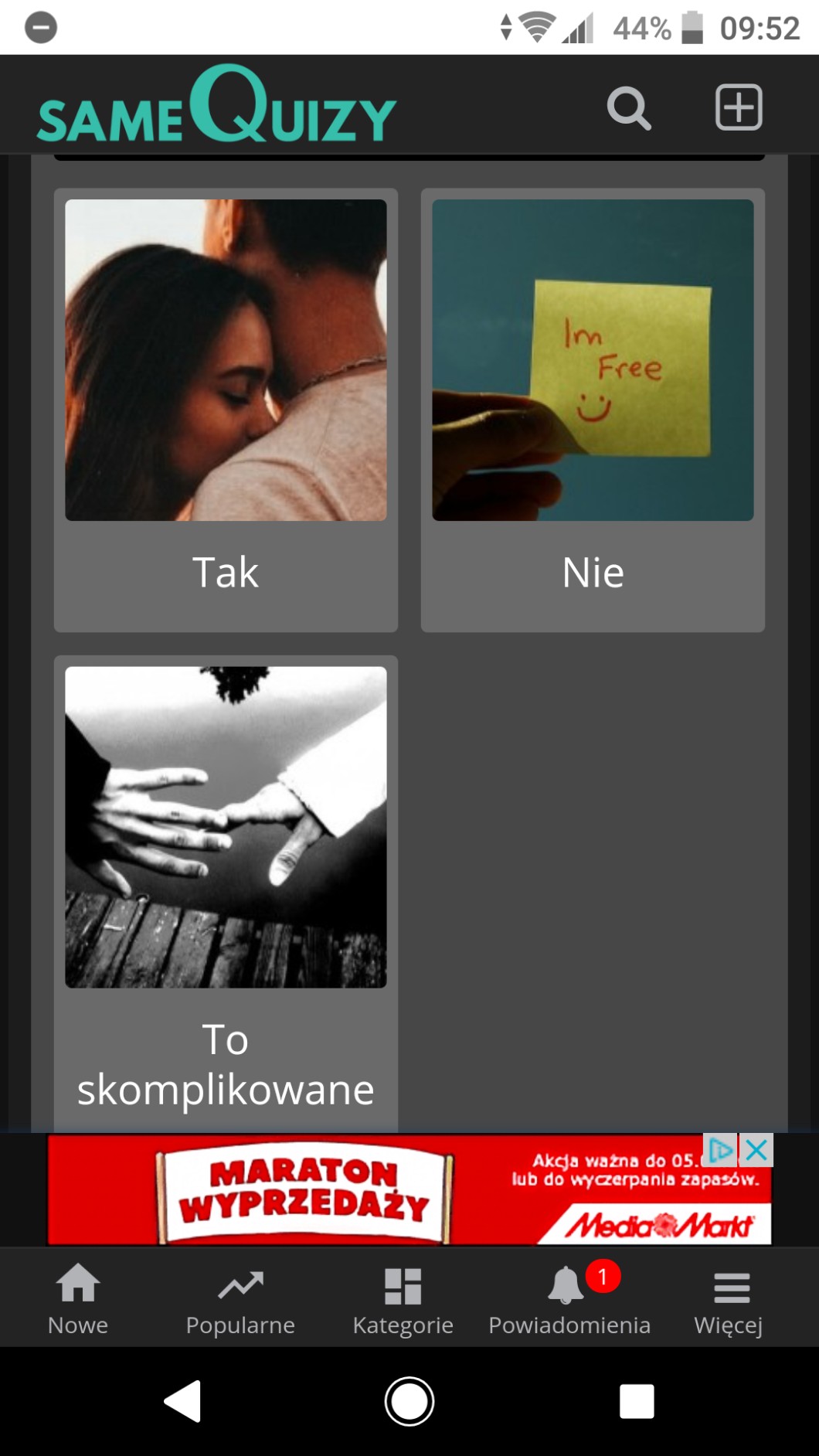This screenshot has width=819, height=1456.
Task: Select the Tak answer card
Action: tap(226, 410)
